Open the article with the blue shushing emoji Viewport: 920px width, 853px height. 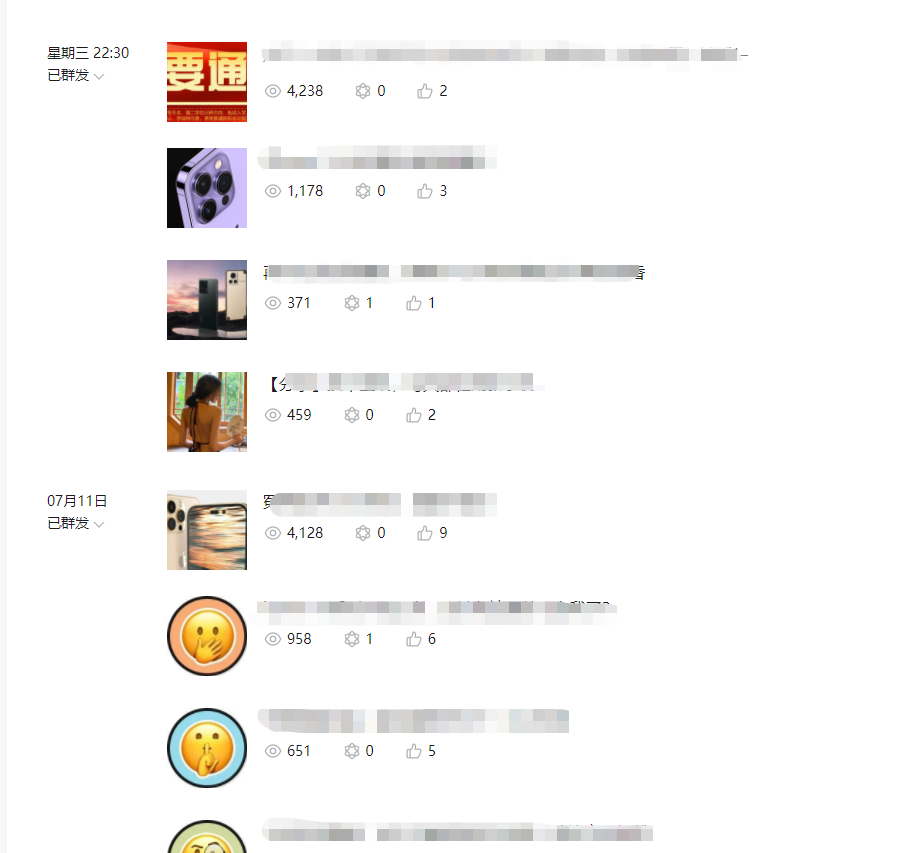click(x=206, y=748)
